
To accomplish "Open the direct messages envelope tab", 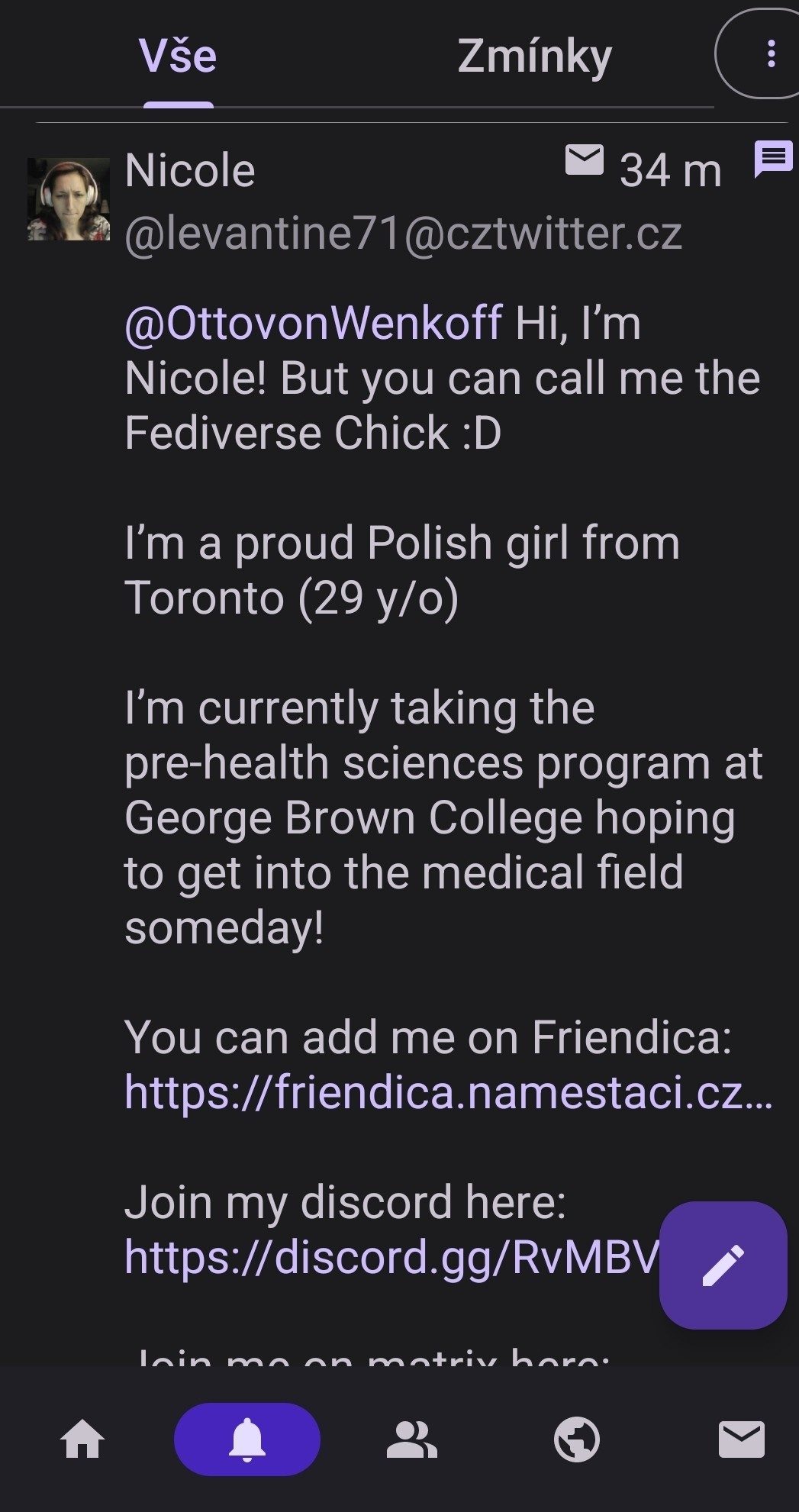I will pyautogui.click(x=741, y=1439).
